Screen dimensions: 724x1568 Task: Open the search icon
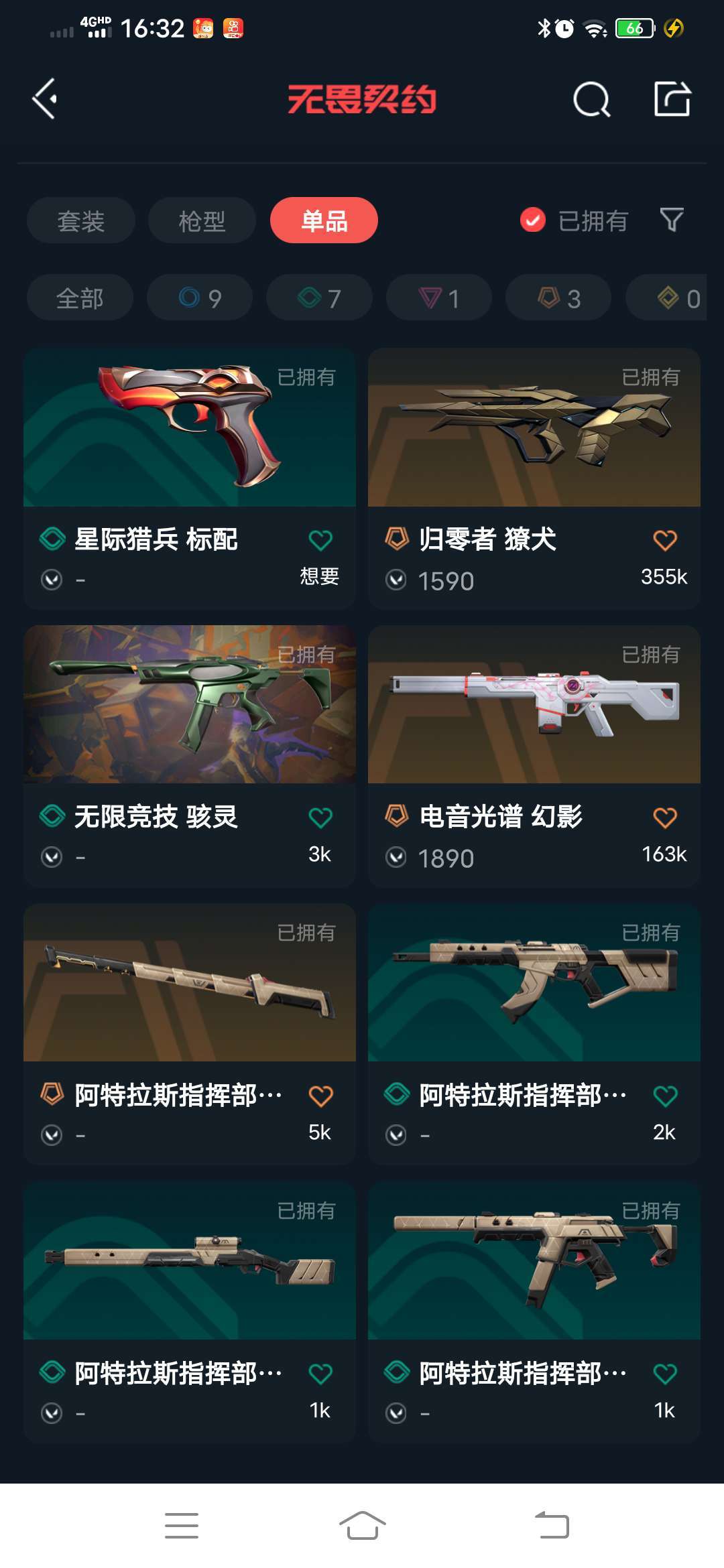[x=591, y=99]
